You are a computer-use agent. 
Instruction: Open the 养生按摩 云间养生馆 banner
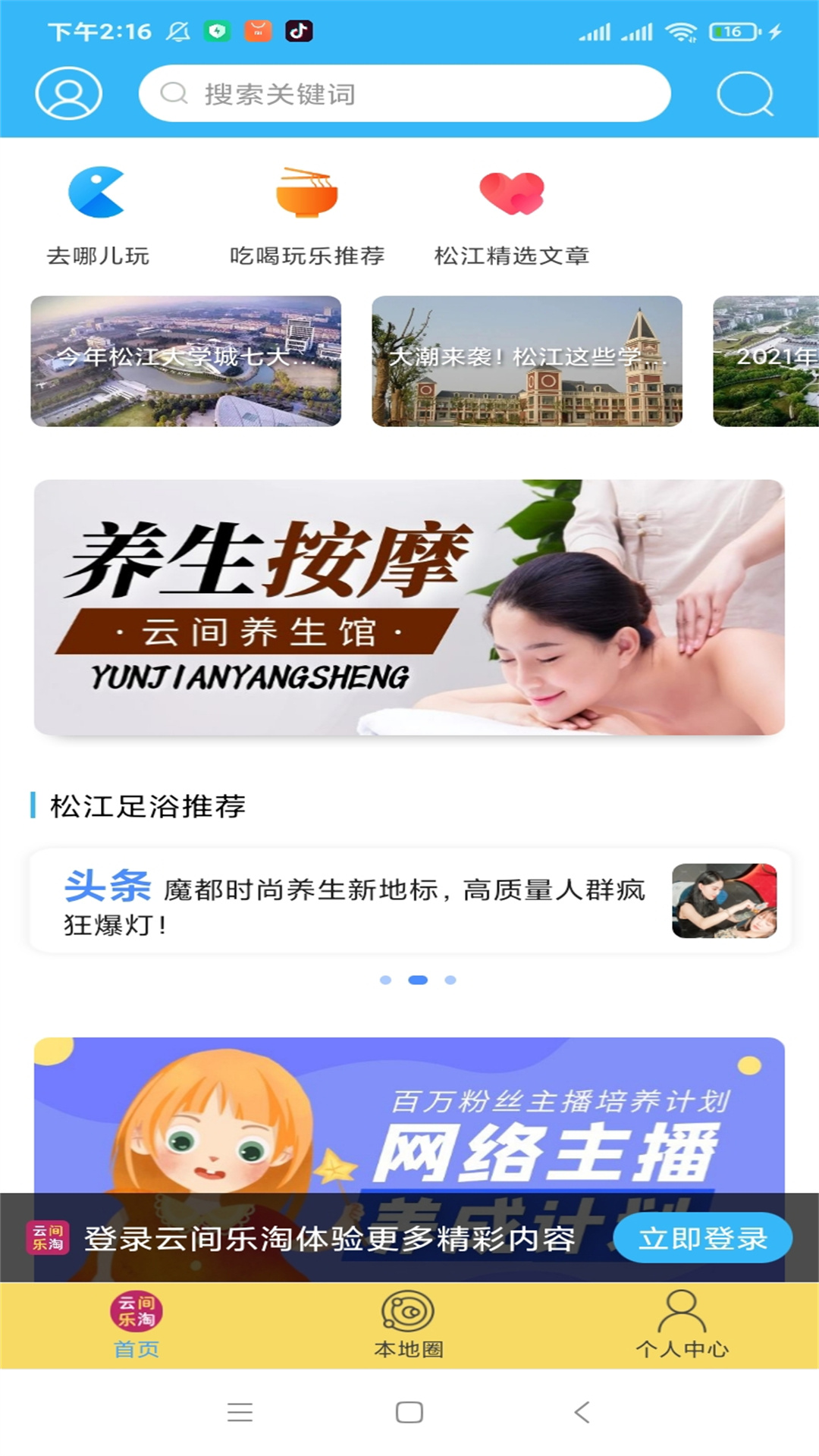coord(409,607)
